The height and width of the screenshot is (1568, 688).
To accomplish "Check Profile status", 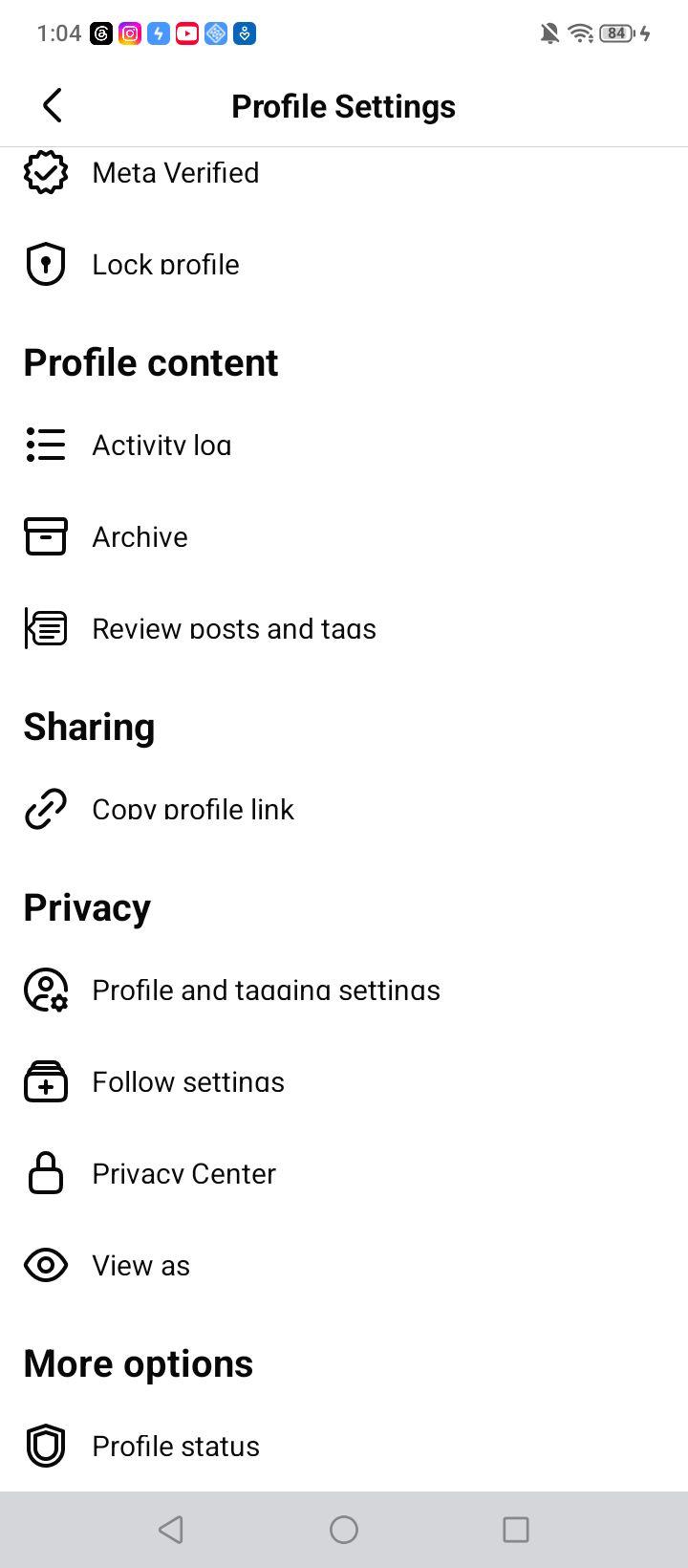I will [x=344, y=1447].
